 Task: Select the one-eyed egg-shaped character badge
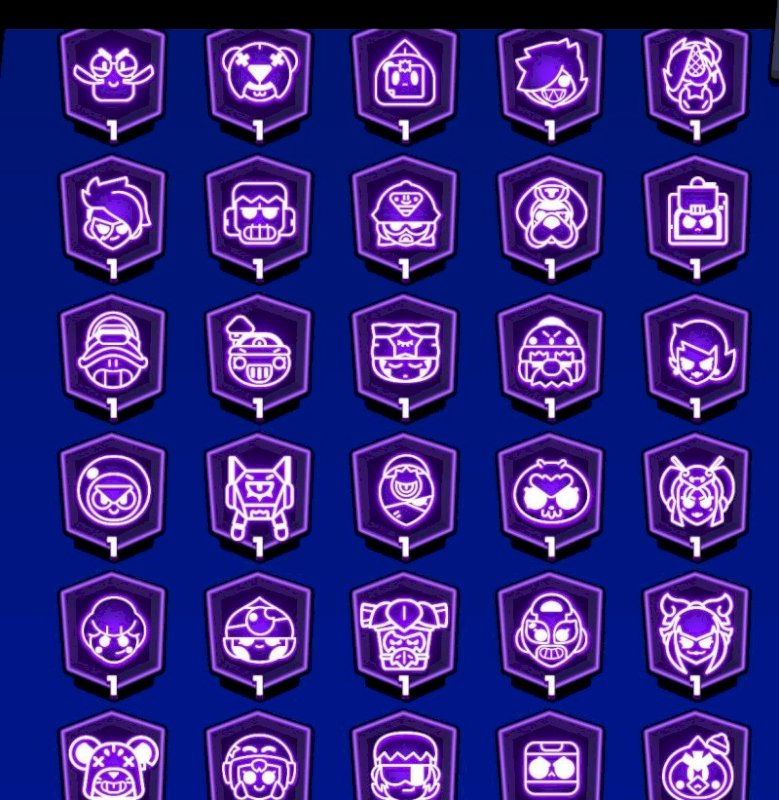point(404,490)
